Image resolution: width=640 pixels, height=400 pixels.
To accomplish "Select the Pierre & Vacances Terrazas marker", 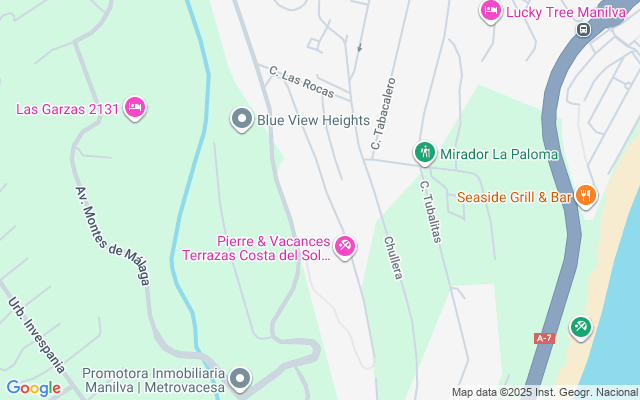I will click(345, 245).
